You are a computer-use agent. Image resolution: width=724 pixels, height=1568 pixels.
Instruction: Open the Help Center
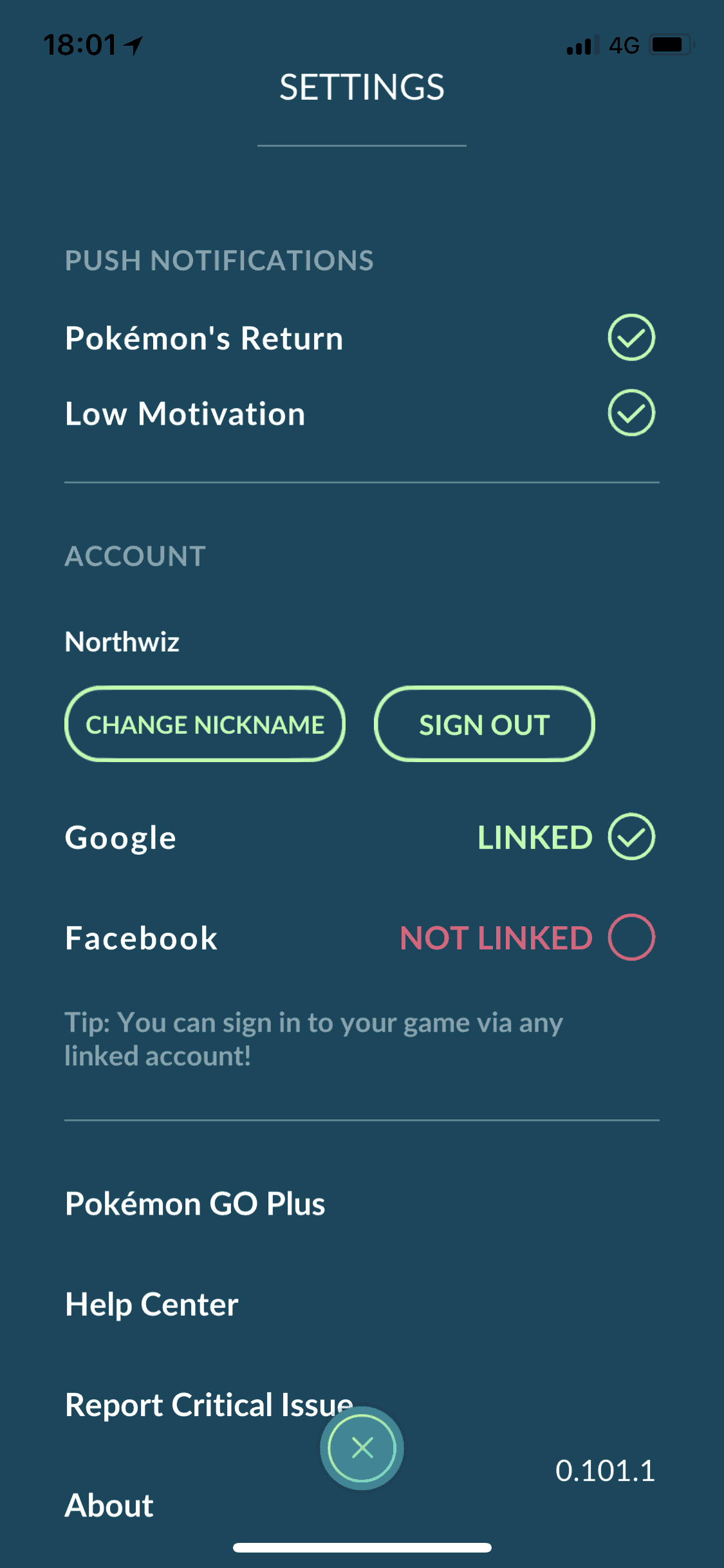pyautogui.click(x=152, y=1305)
